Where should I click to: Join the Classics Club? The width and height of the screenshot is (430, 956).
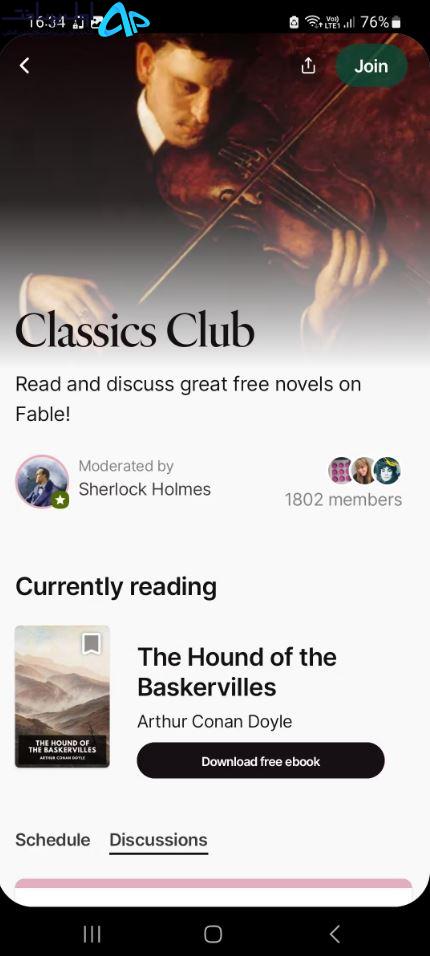371,66
